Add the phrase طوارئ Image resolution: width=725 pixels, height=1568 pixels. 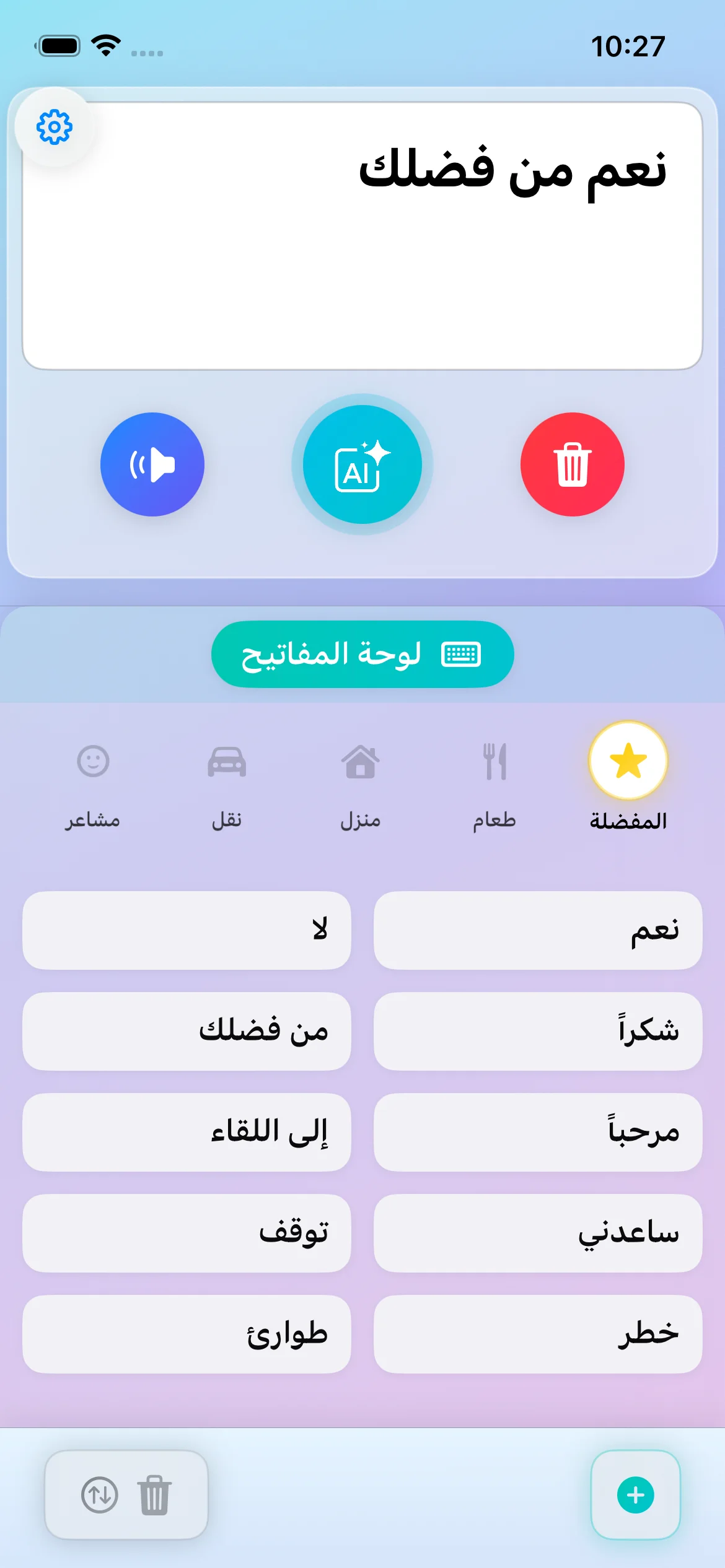pos(187,1334)
